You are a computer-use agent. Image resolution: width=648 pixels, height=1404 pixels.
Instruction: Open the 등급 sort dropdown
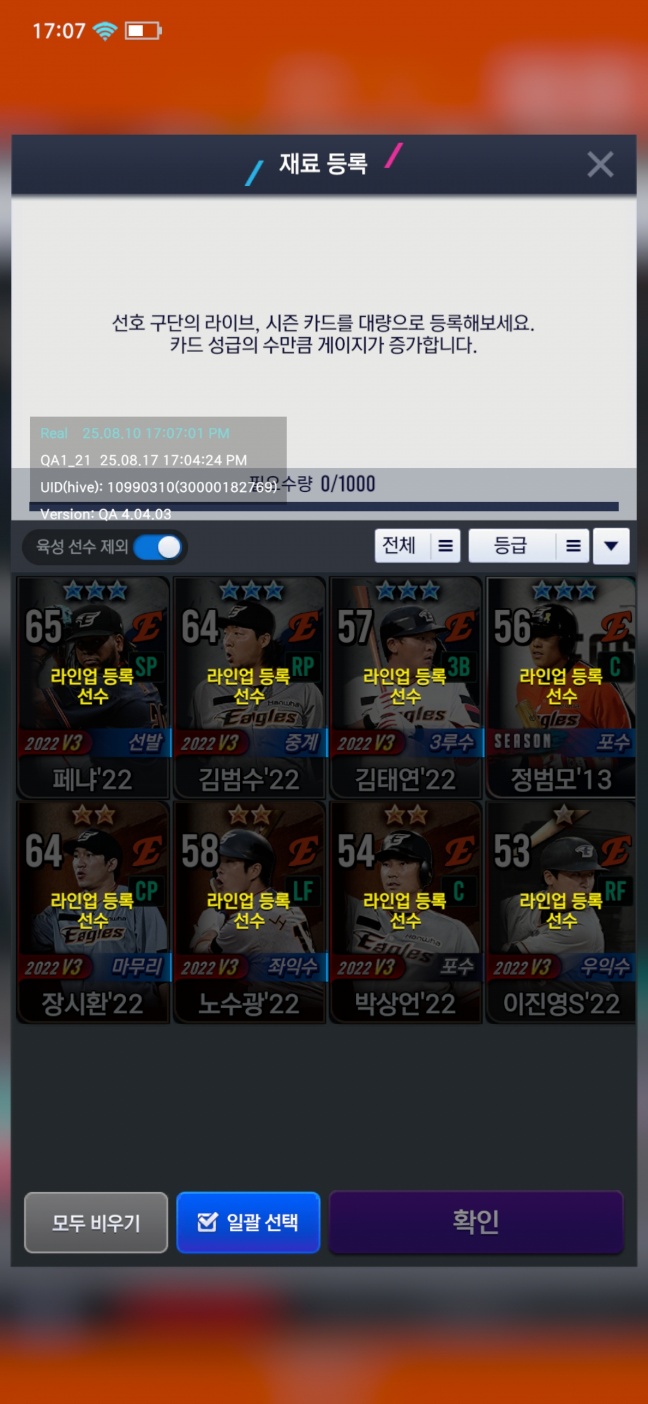(527, 546)
